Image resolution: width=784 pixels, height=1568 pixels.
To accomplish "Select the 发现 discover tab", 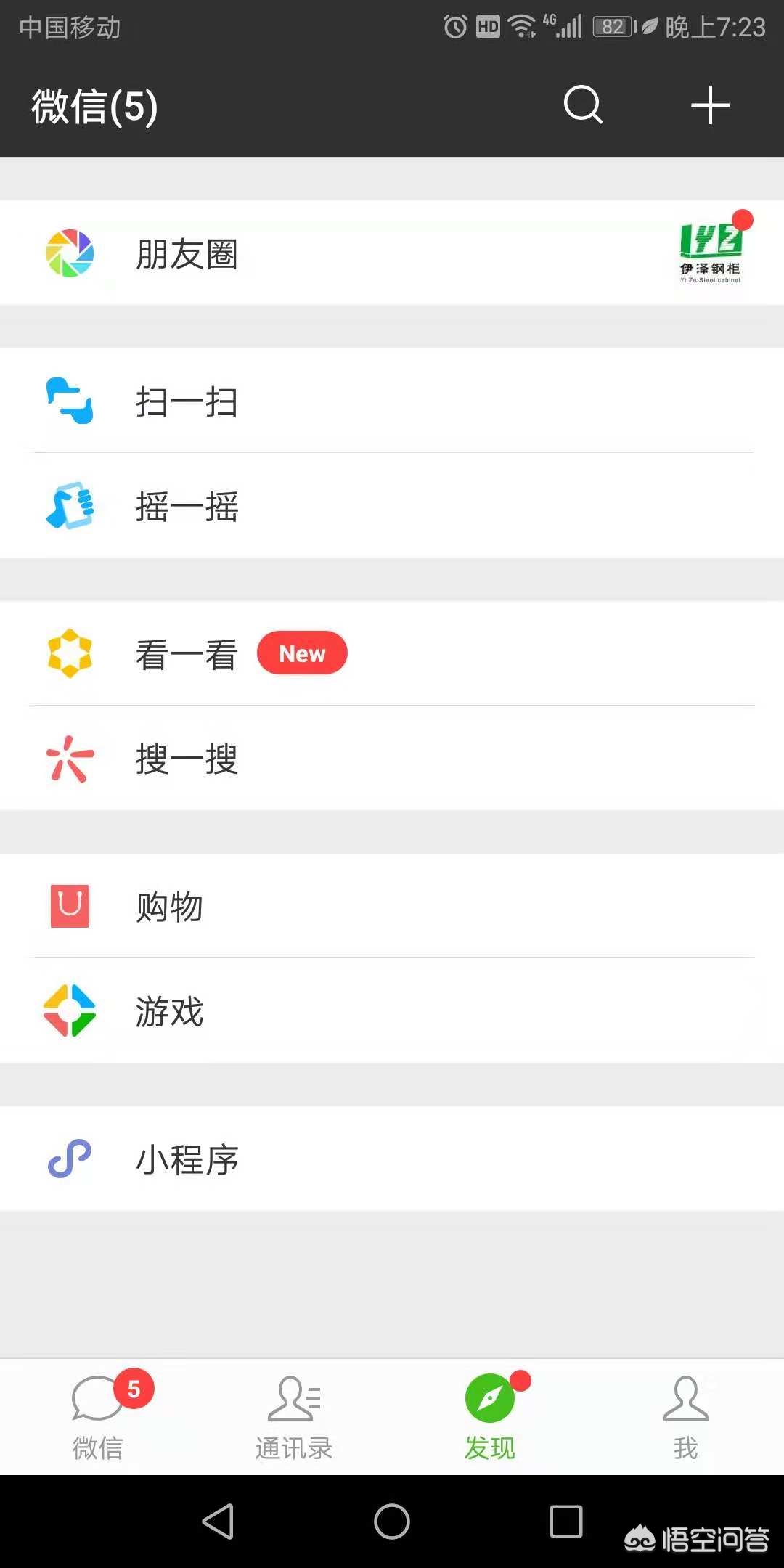I will 490,1416.
